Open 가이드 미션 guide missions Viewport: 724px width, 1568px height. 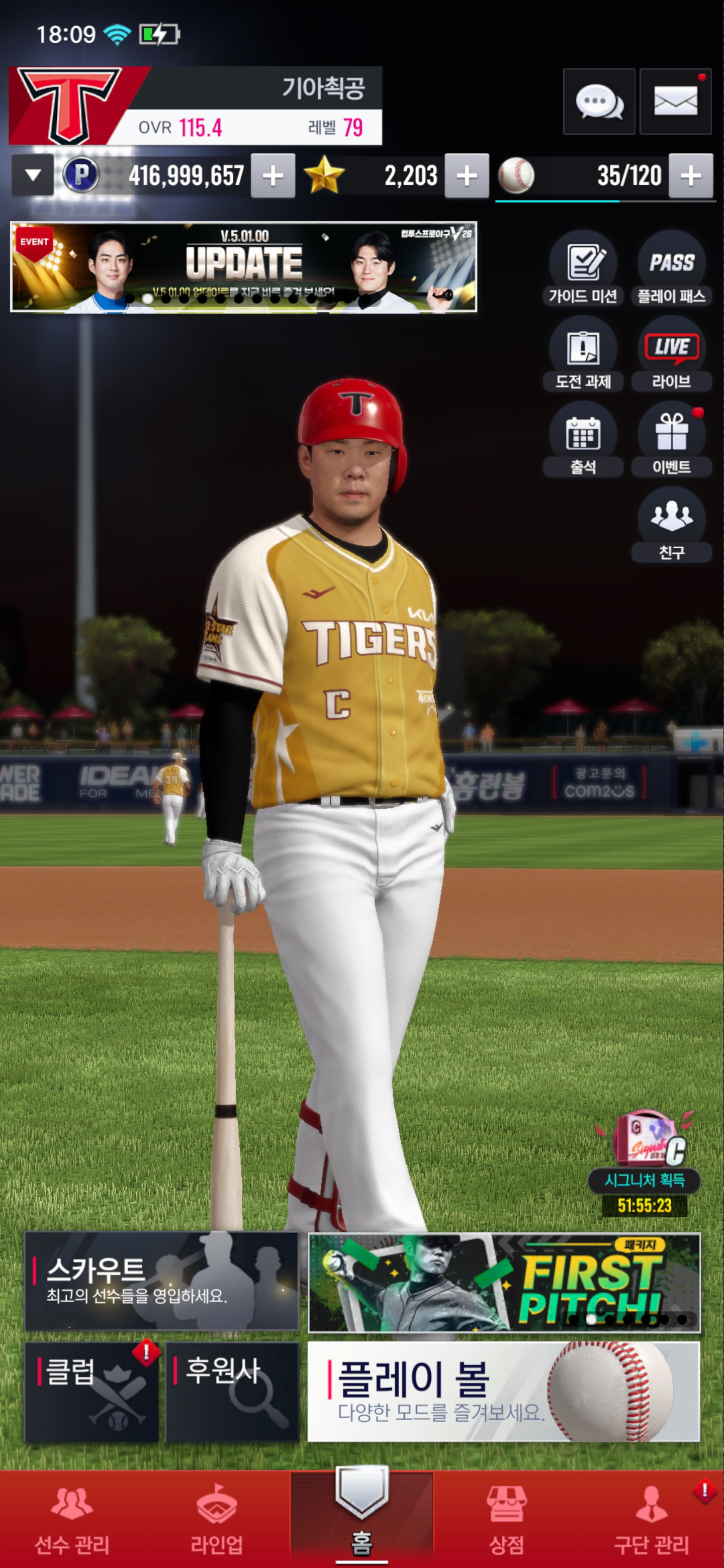pyautogui.click(x=583, y=268)
